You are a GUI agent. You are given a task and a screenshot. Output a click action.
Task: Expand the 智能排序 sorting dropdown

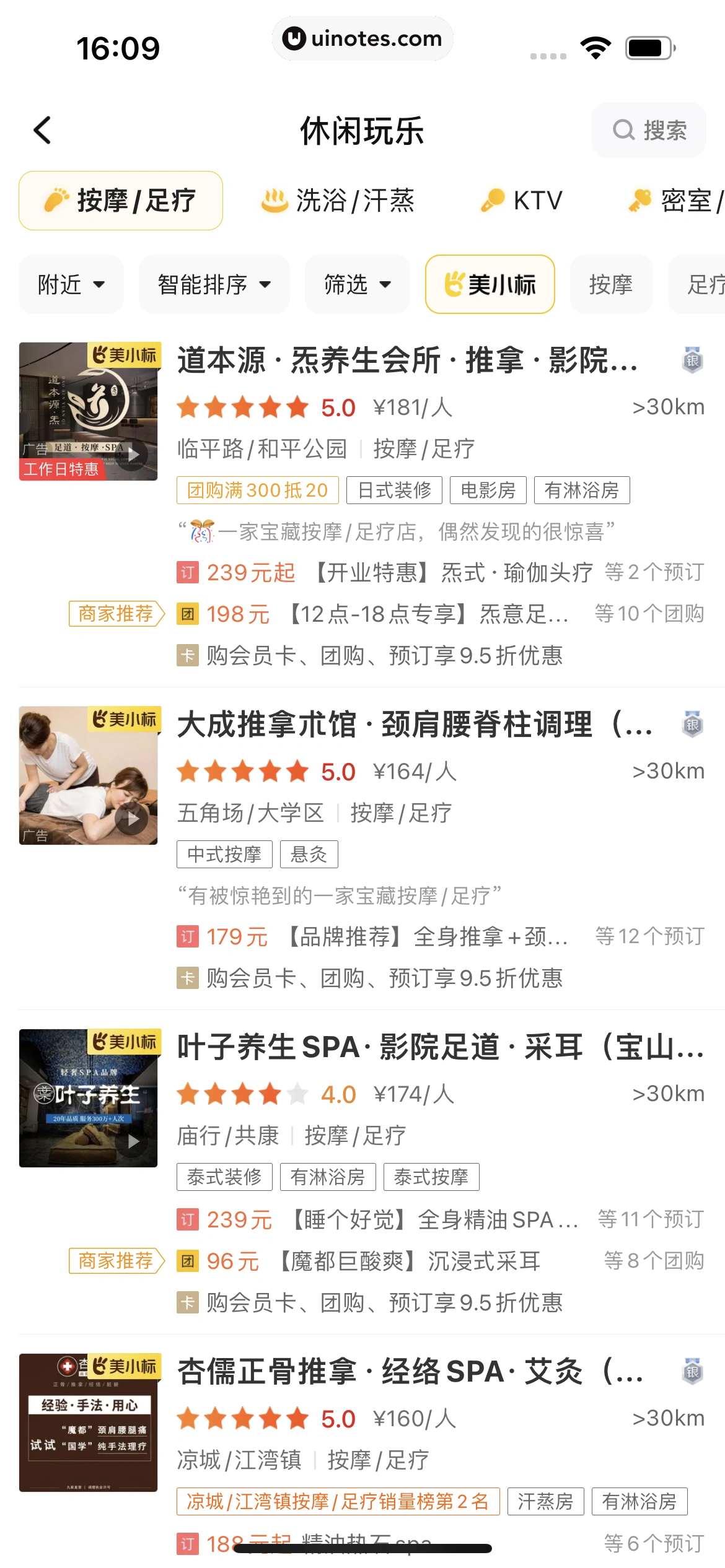click(x=214, y=285)
